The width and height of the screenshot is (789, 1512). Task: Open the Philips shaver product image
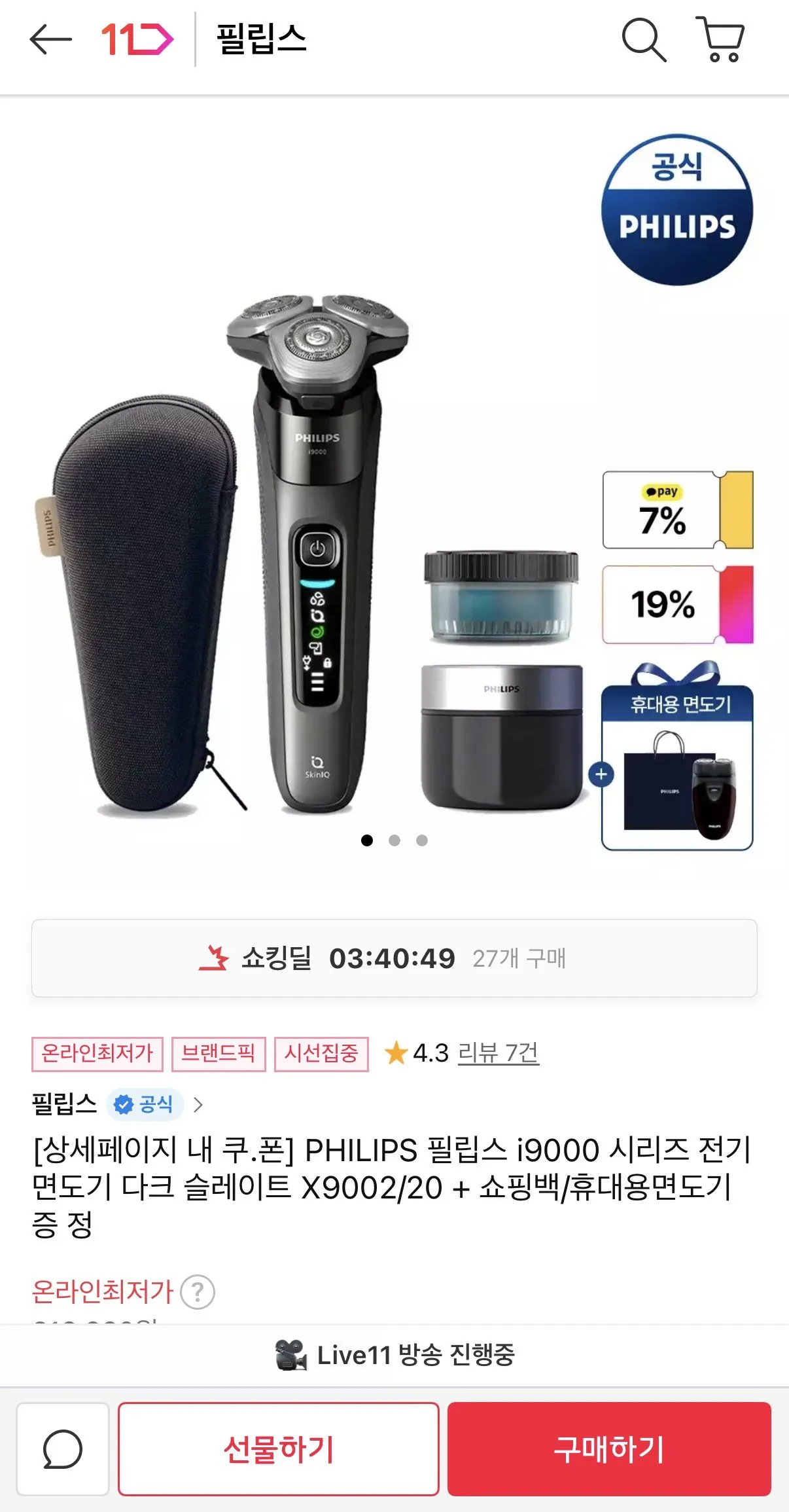[x=318, y=556]
